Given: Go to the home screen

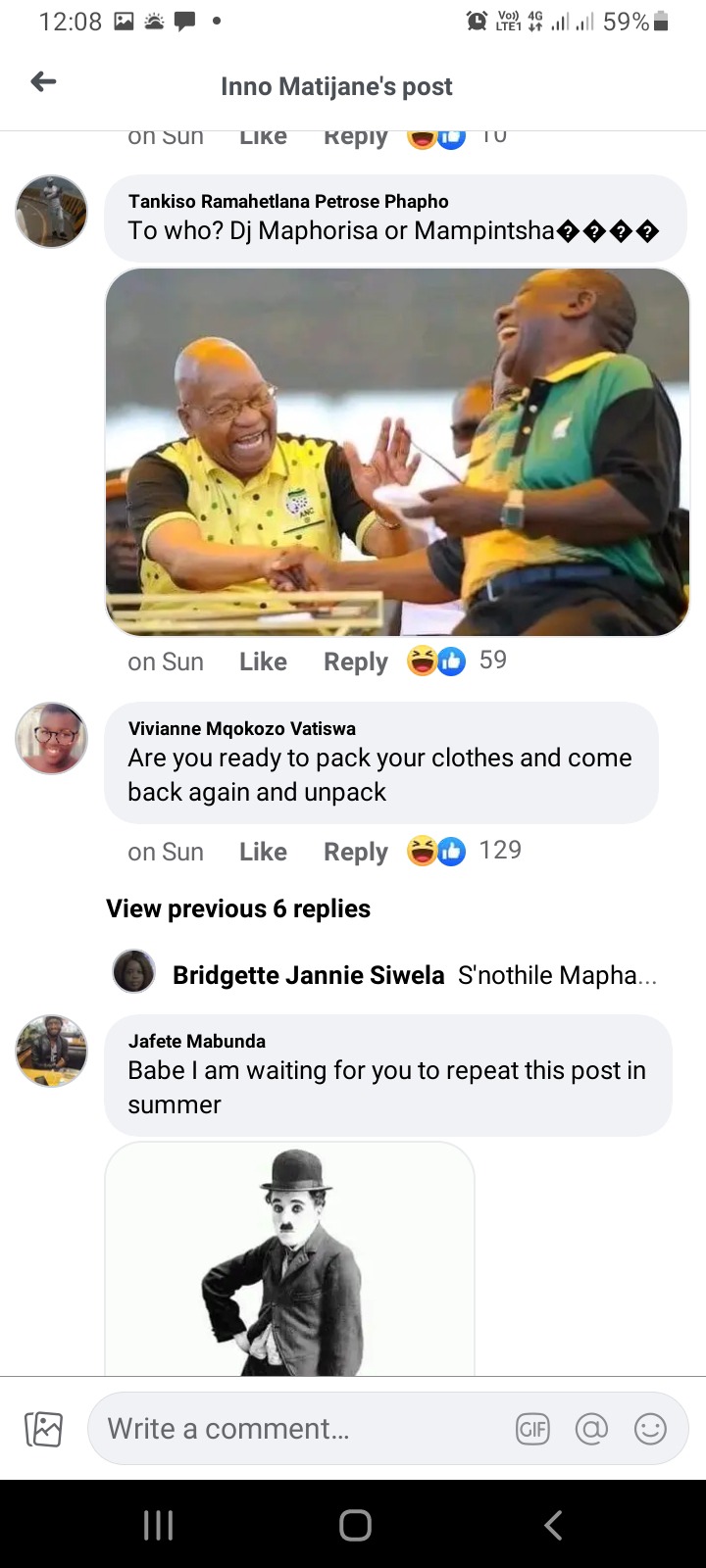Looking at the screenshot, I should 355,1525.
